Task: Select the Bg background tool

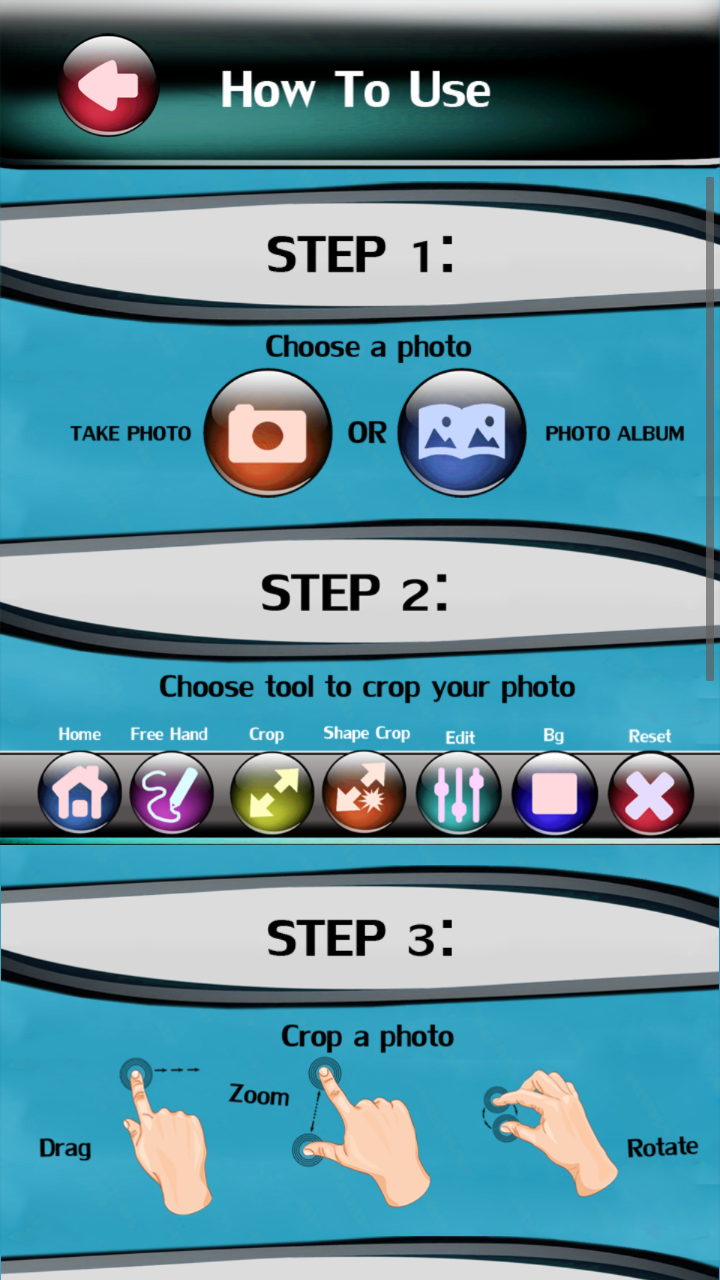Action: click(x=554, y=792)
